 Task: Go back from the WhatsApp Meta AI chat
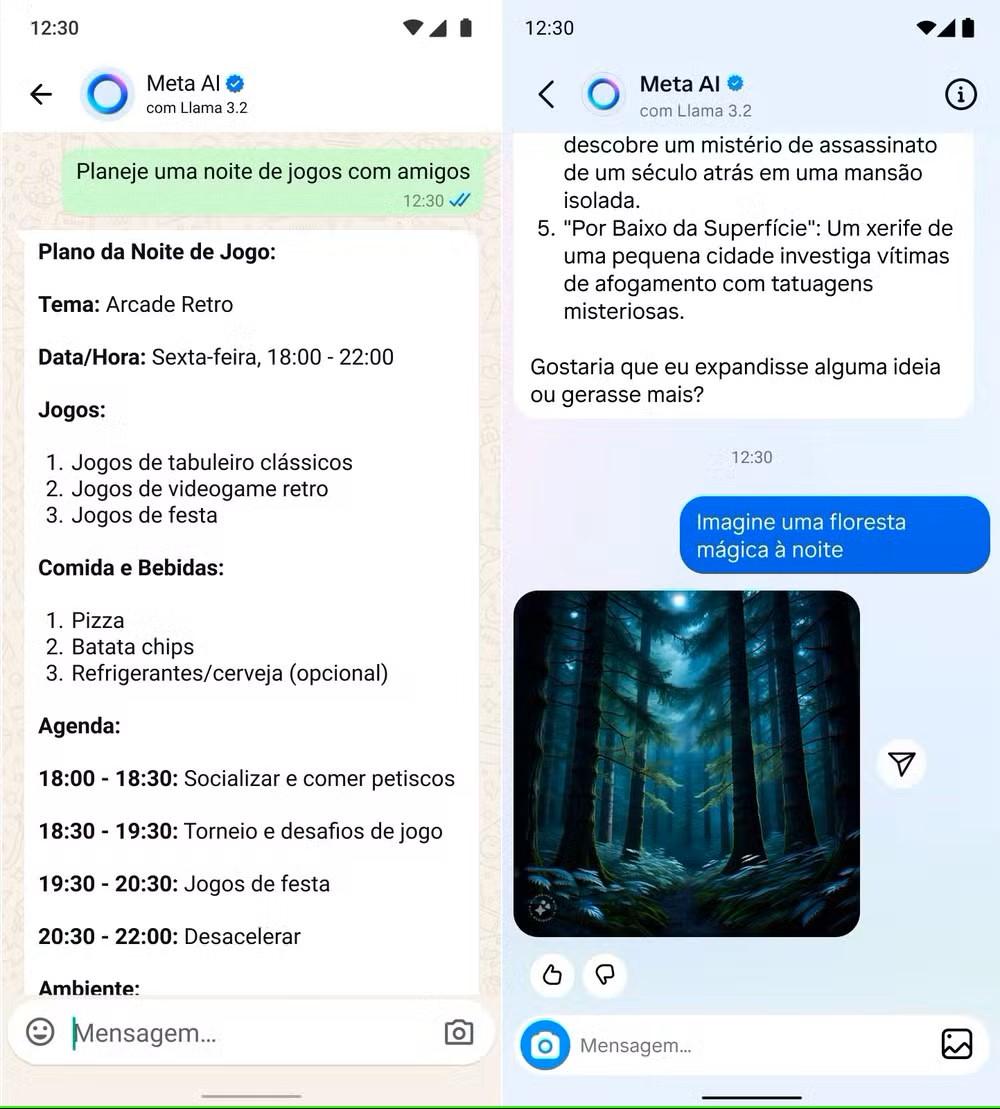(x=41, y=94)
